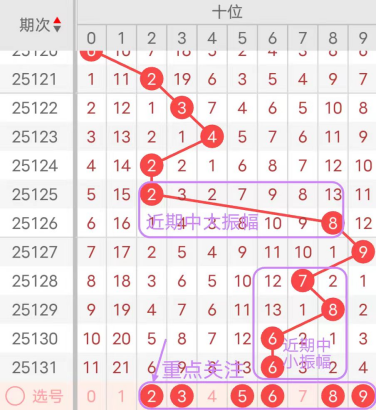The width and height of the screenshot is (376, 411).
Task: Select number 4 in the 选号 row
Action: tap(212, 397)
